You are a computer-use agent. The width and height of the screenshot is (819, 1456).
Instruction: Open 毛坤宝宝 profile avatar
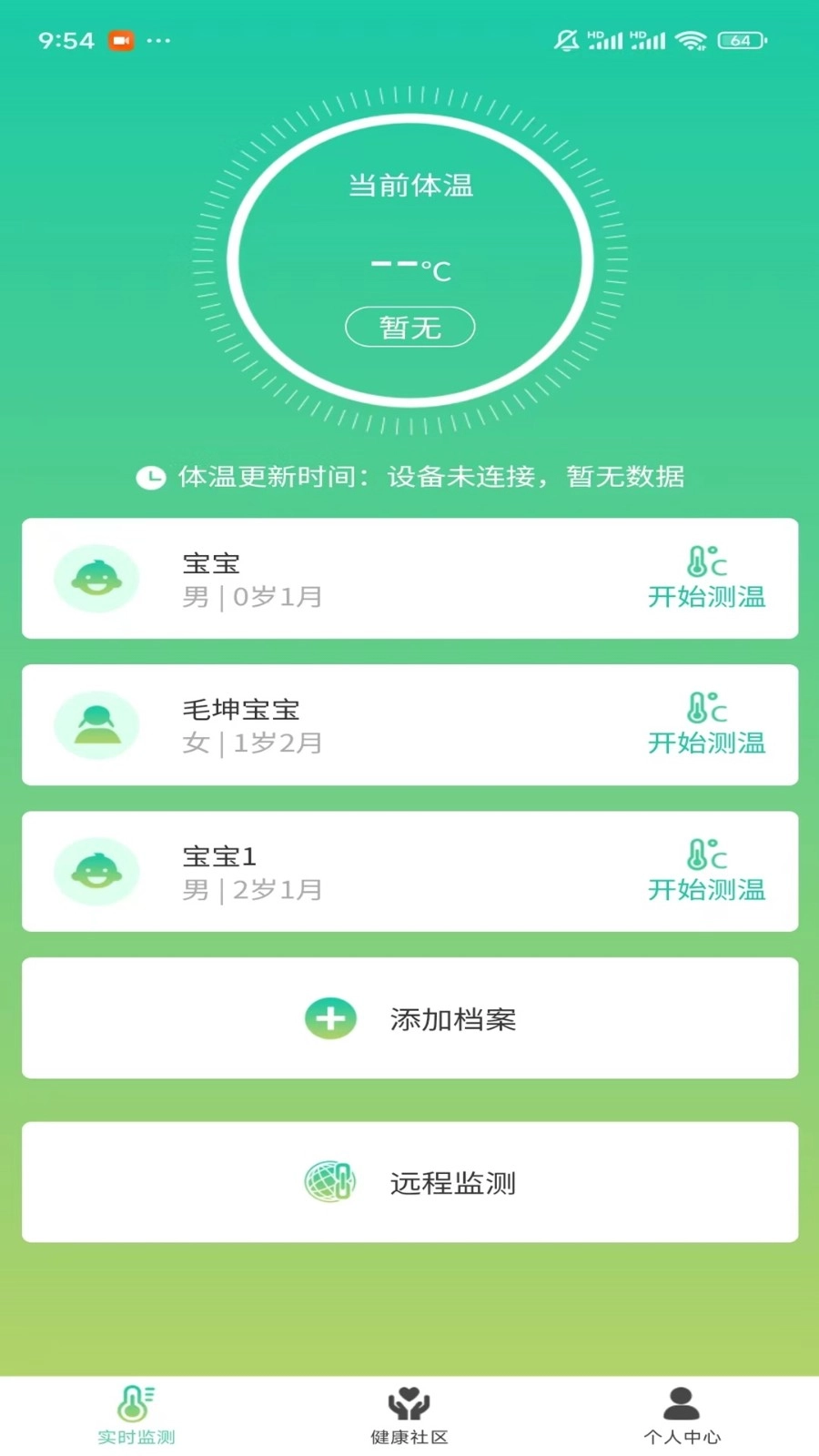click(x=96, y=725)
